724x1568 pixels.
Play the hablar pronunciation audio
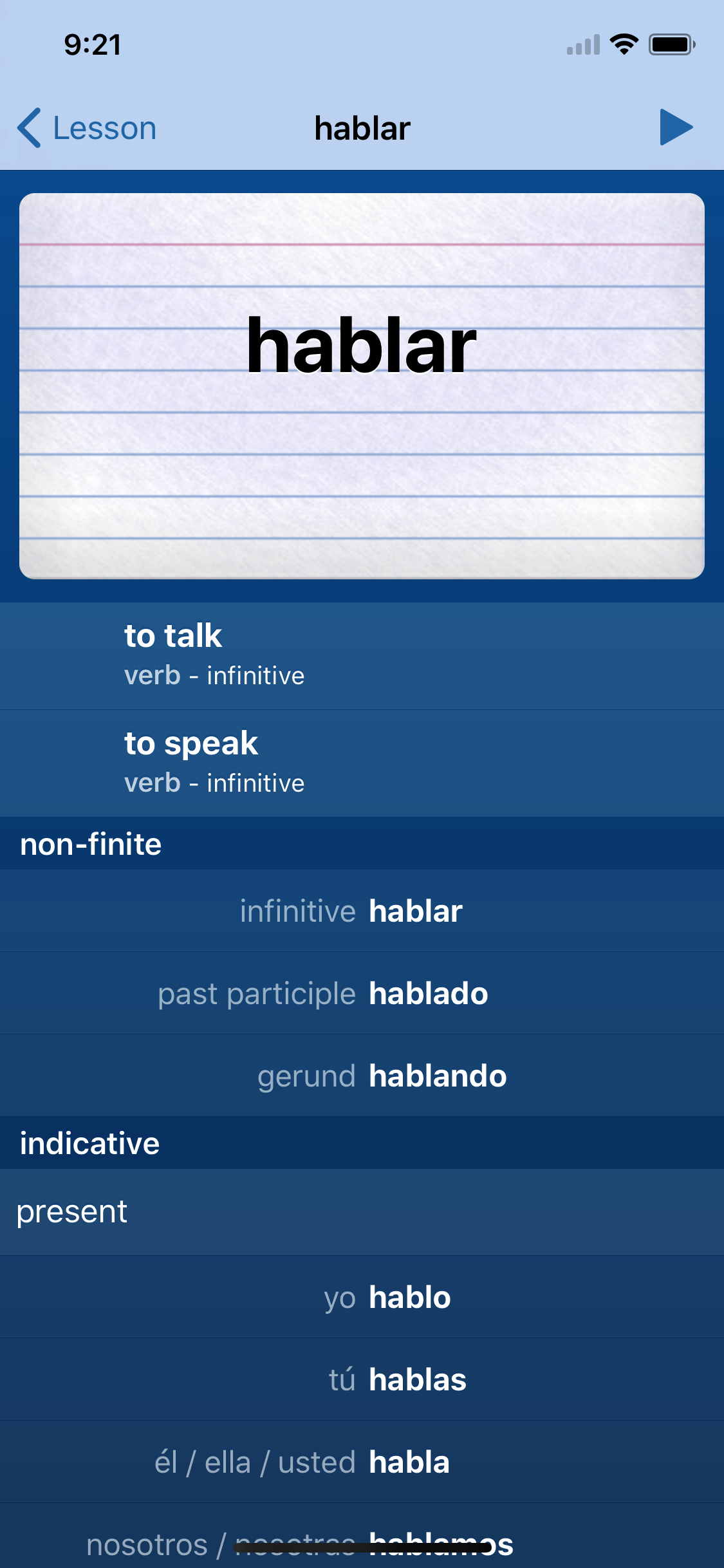point(676,127)
